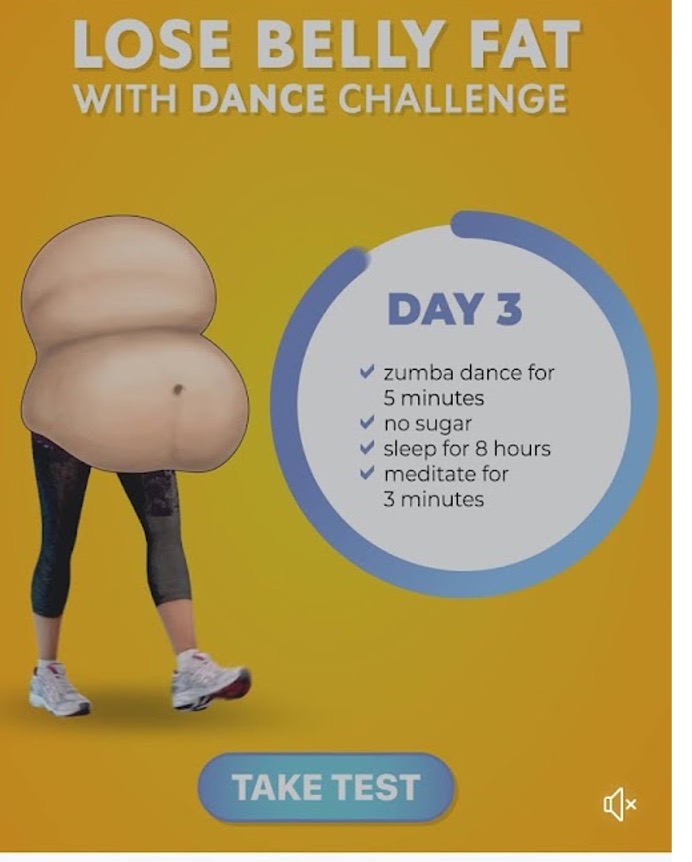692x862 pixels.
Task: Tap the Take Test button
Action: point(326,788)
